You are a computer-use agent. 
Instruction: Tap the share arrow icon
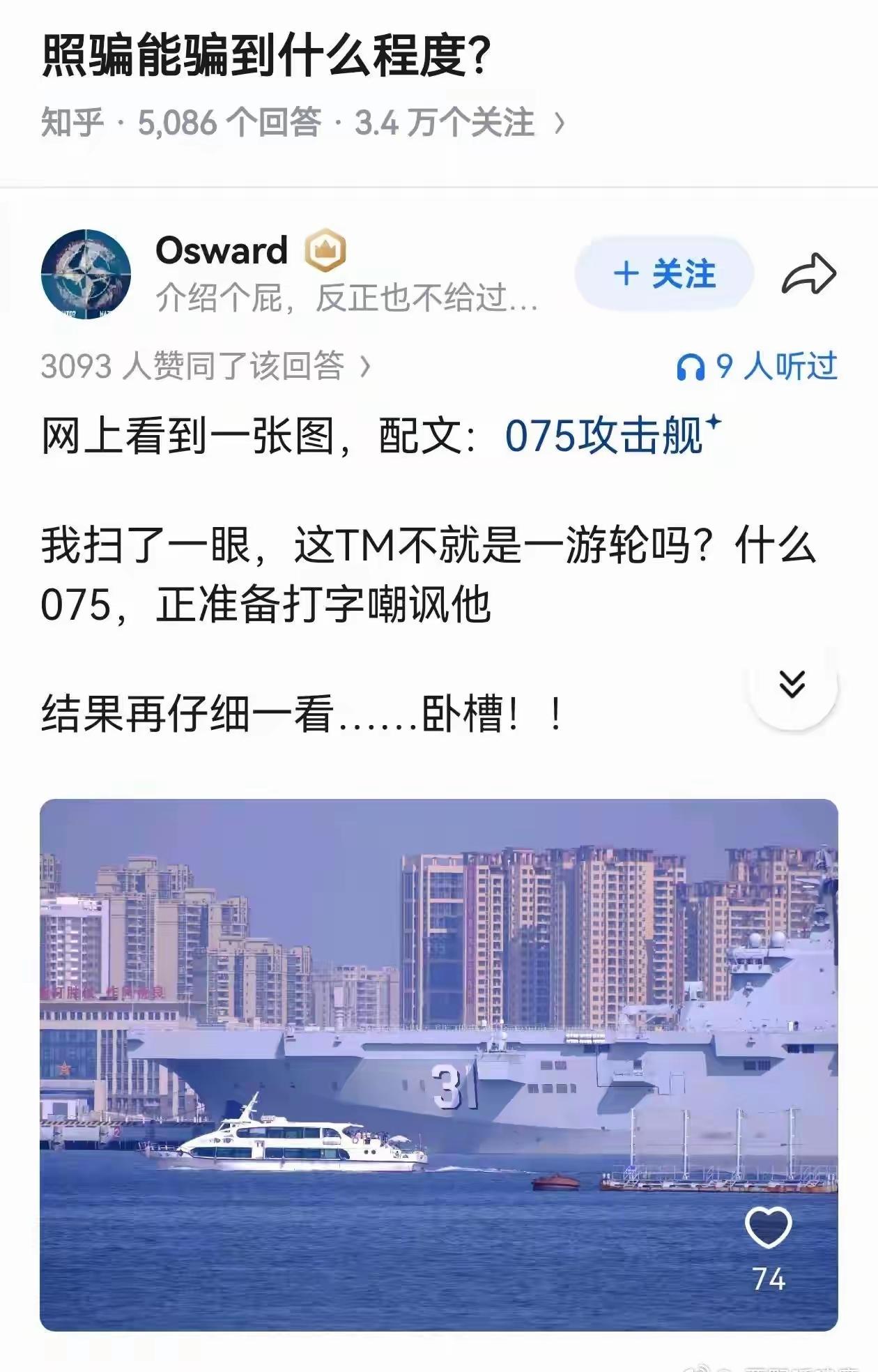tap(808, 273)
